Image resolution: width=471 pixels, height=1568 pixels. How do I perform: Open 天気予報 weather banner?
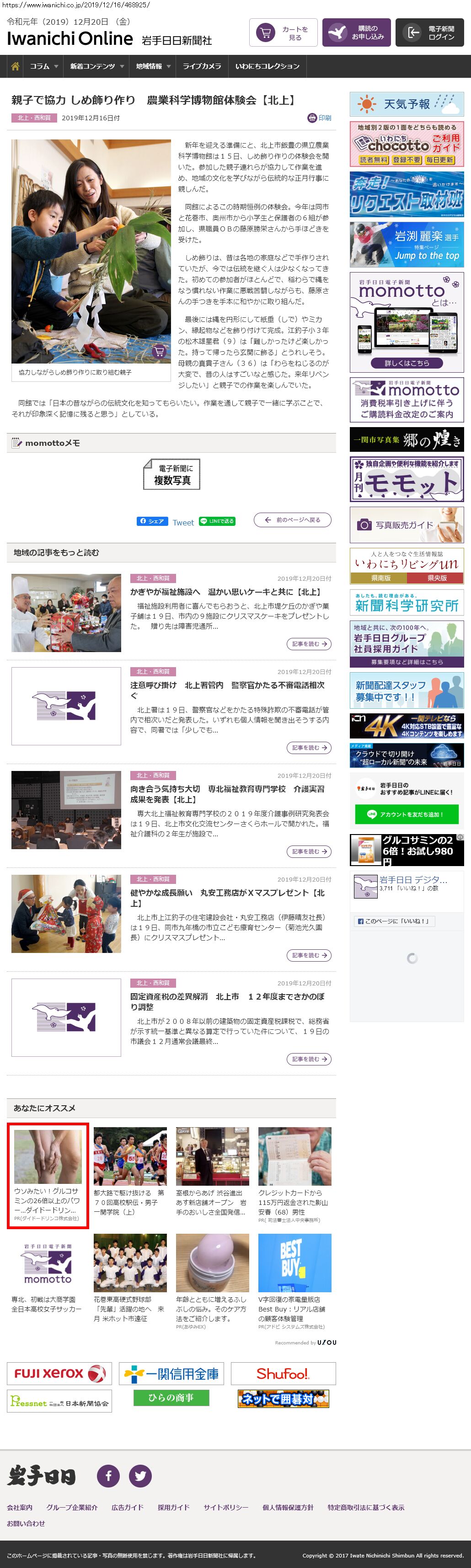pos(407,104)
